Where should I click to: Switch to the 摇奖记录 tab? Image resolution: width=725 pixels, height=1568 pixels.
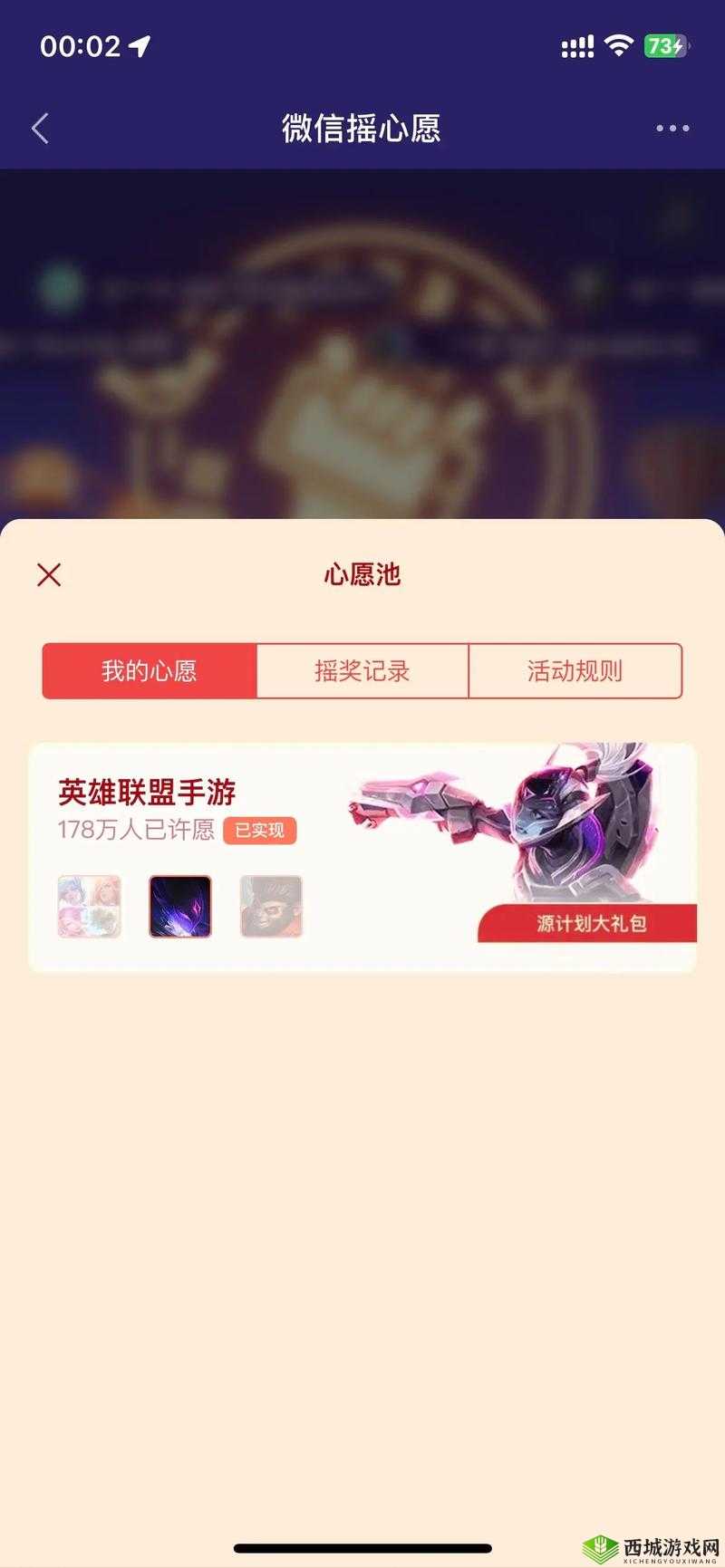[x=362, y=671]
